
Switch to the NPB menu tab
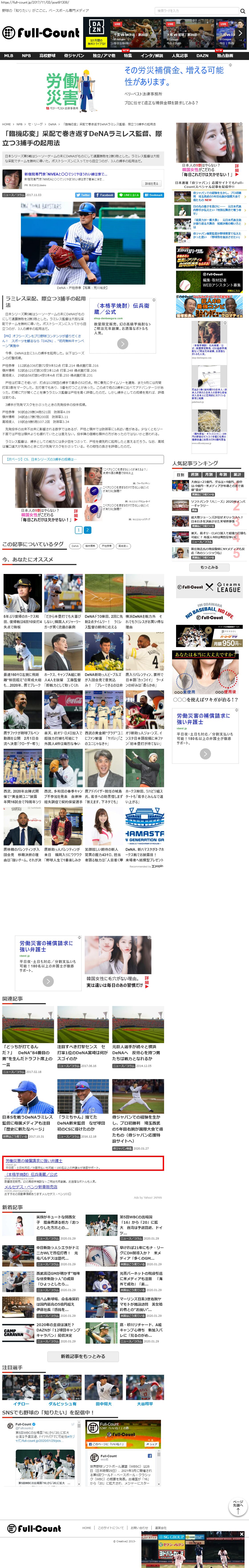click(x=26, y=55)
